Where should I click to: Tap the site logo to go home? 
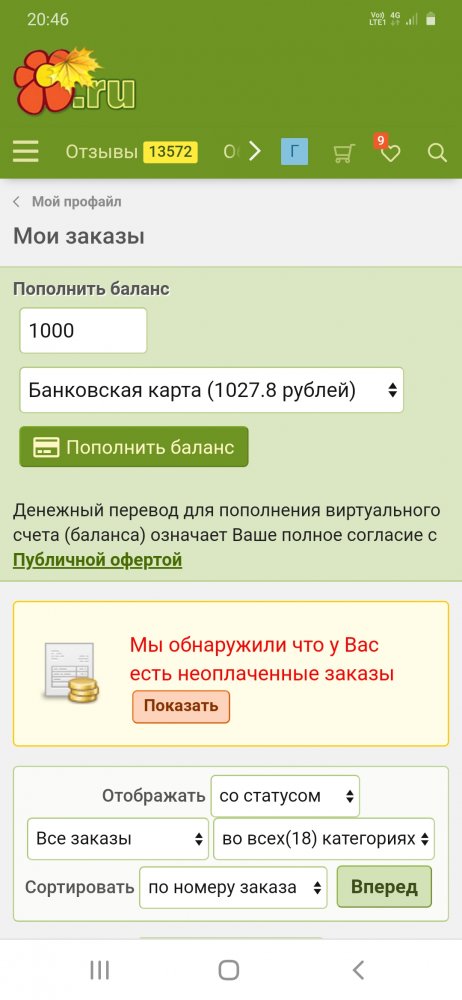click(75, 81)
